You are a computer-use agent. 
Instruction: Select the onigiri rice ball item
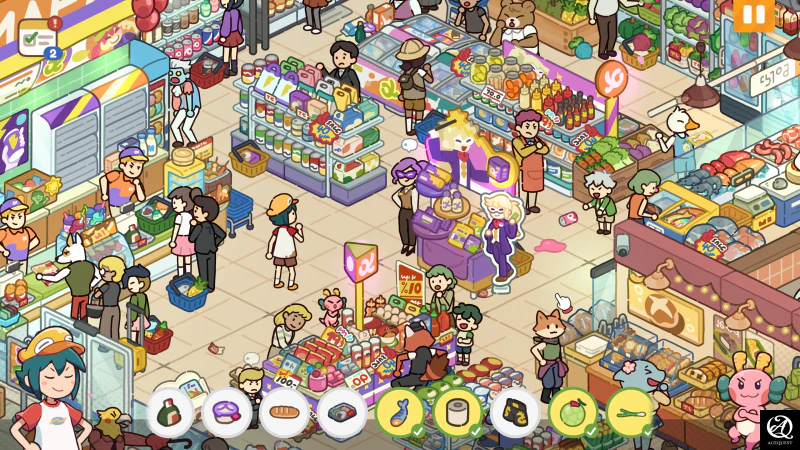pos(170,412)
